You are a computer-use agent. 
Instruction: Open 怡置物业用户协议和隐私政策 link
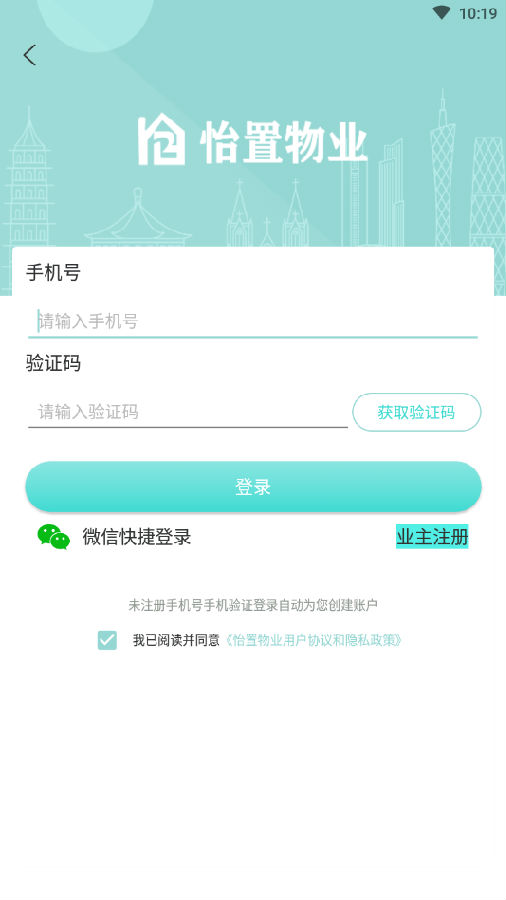coord(313,640)
